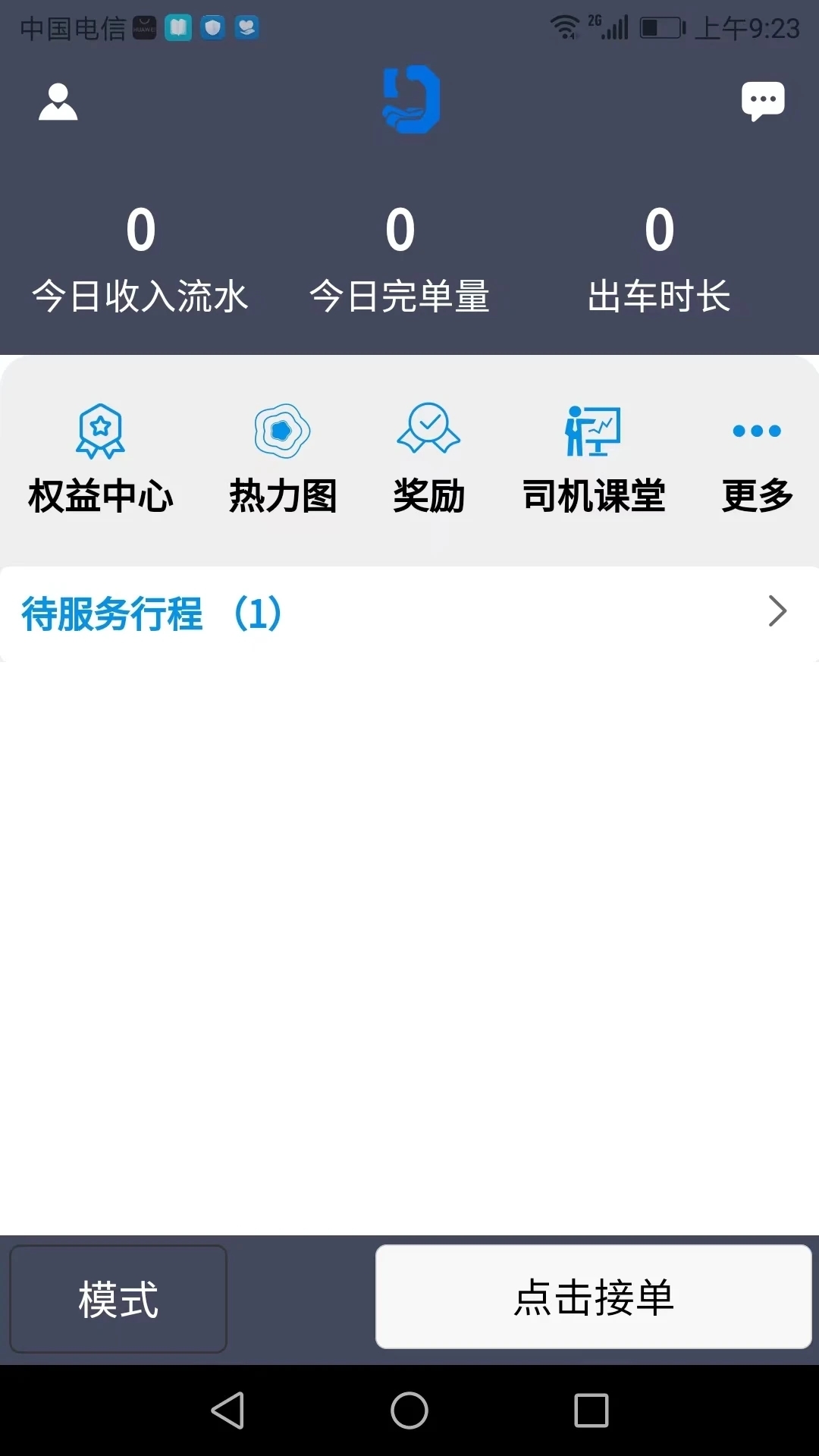Open the 热力图 heat map

coord(282,455)
